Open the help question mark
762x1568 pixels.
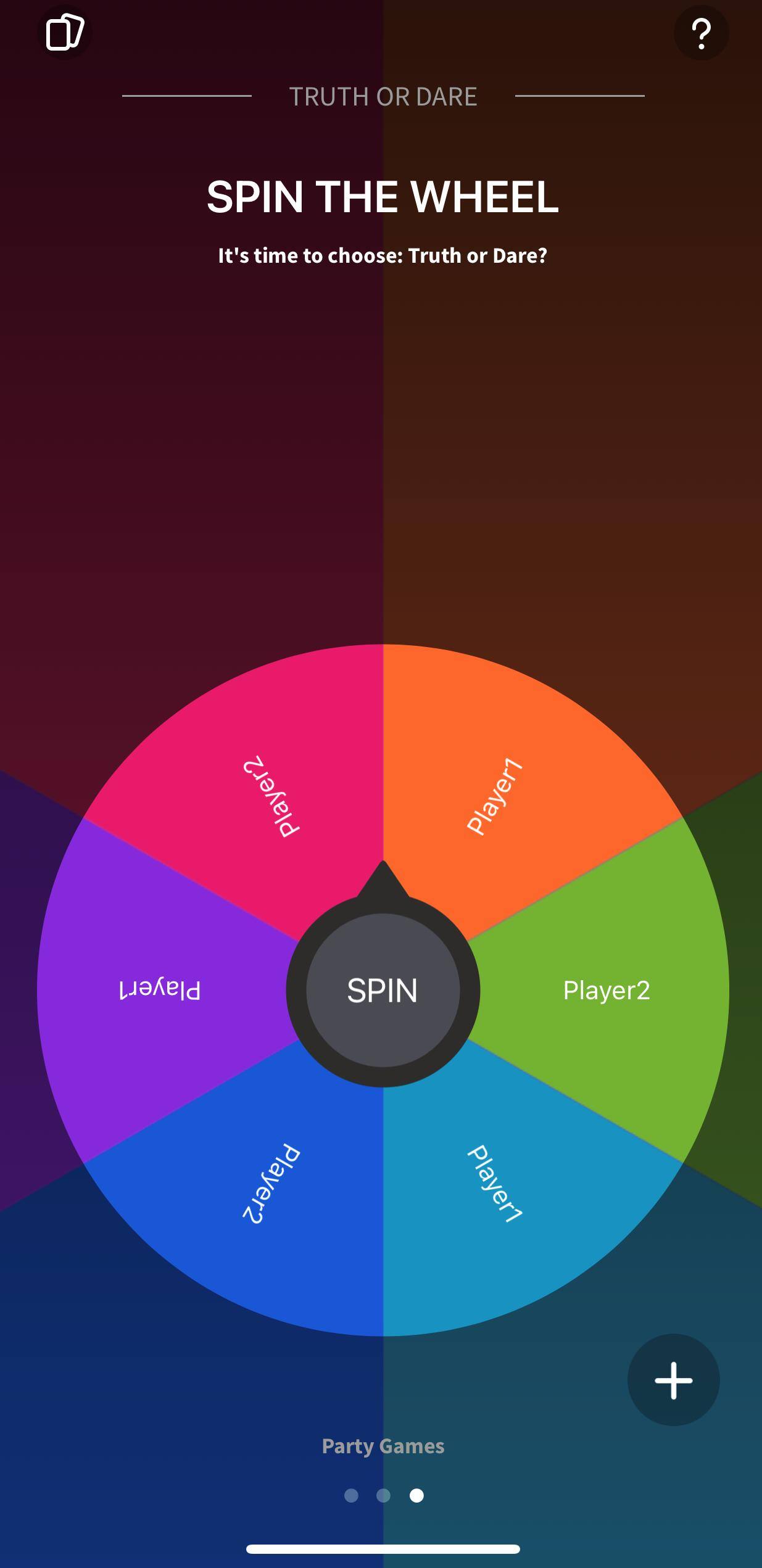[x=701, y=33]
